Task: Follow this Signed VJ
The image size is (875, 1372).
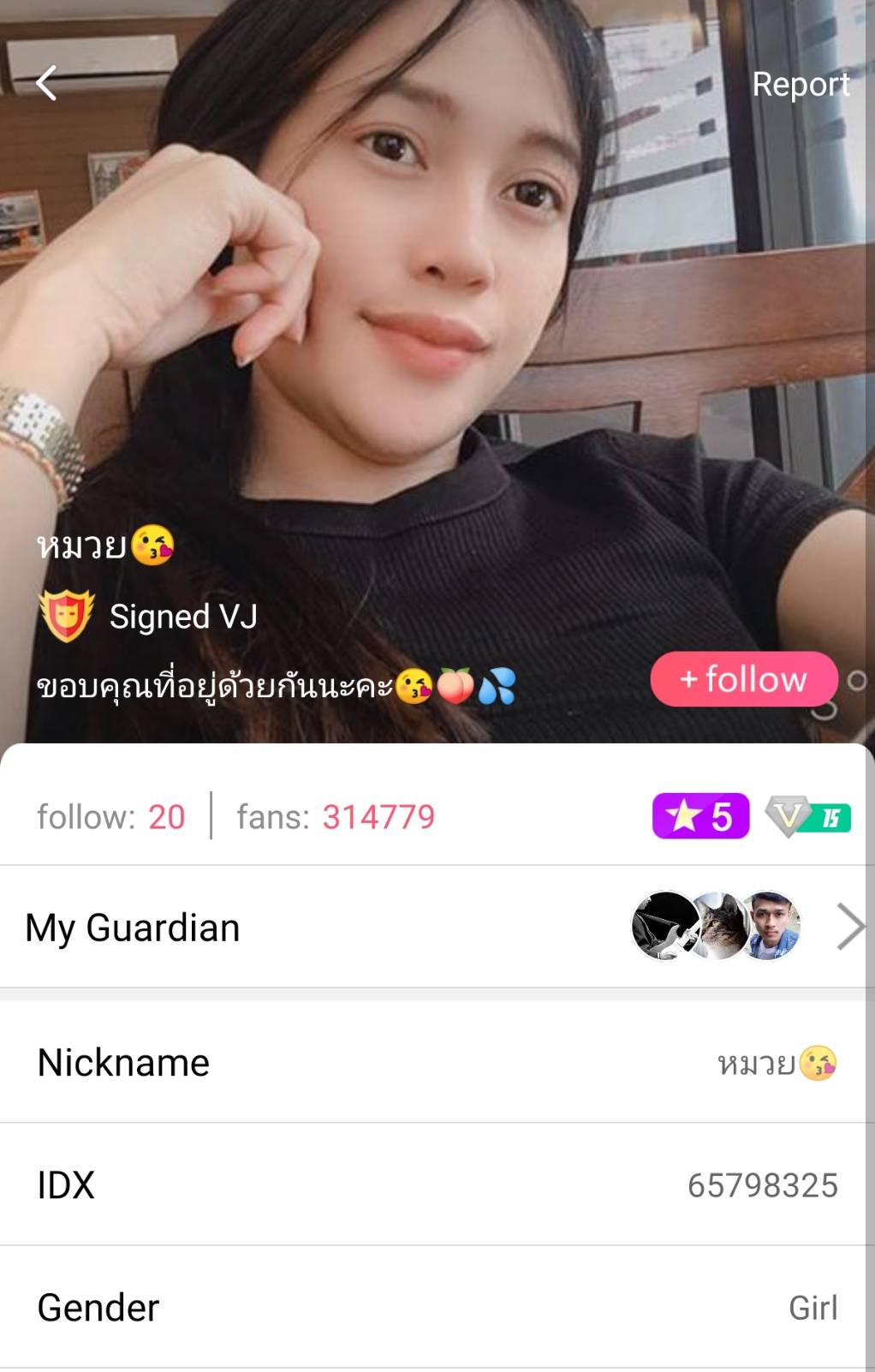Action: click(x=743, y=679)
